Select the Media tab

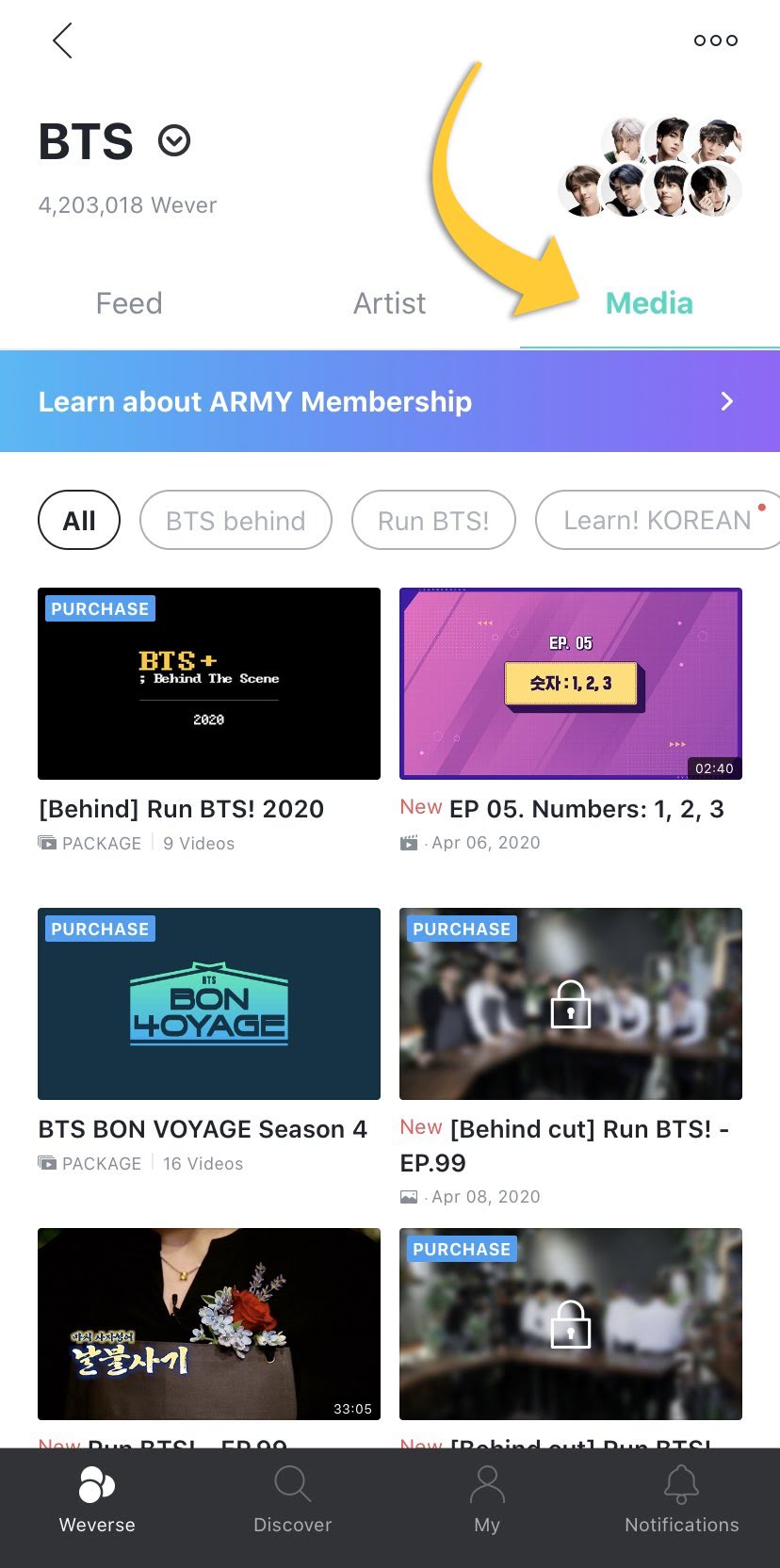pyautogui.click(x=649, y=303)
